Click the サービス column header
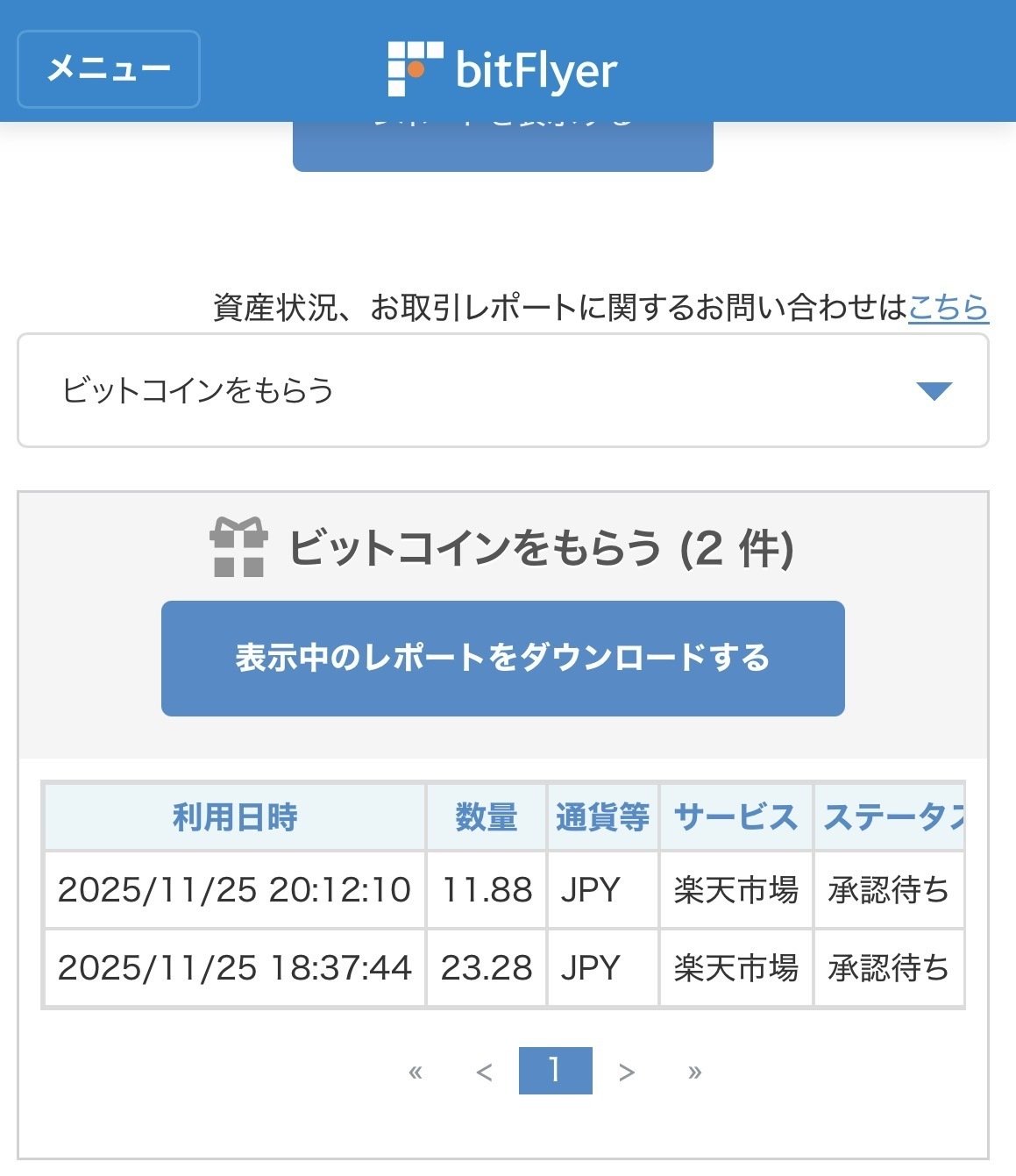 (x=735, y=817)
